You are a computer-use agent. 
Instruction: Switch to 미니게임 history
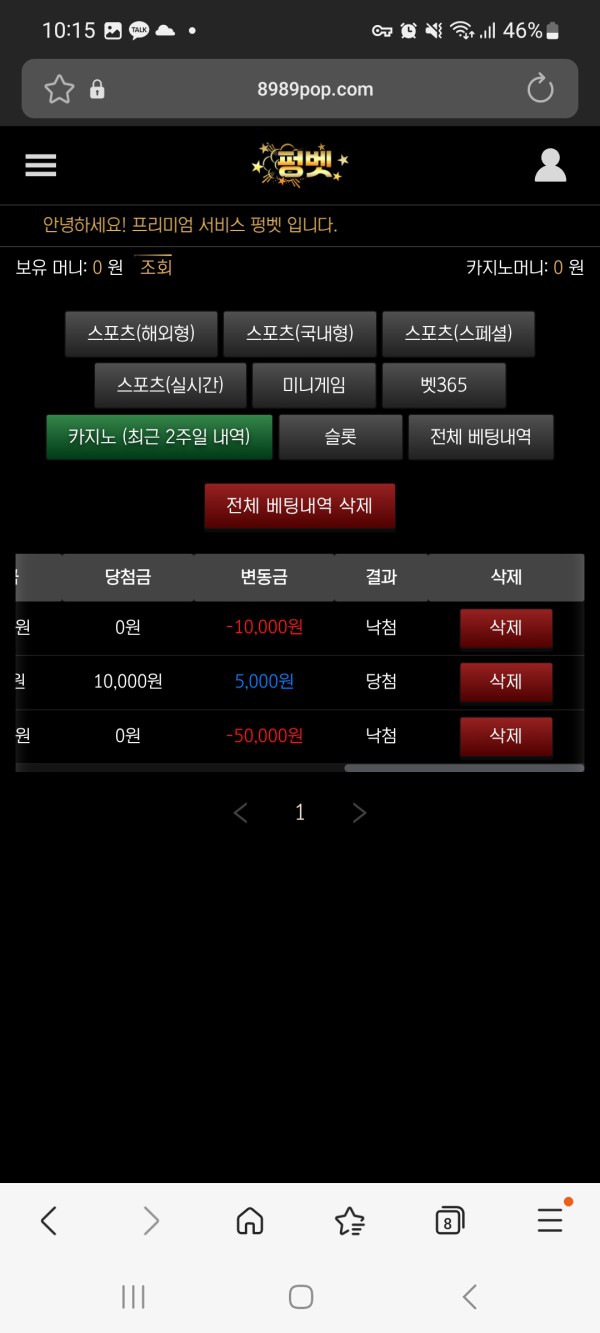point(314,385)
